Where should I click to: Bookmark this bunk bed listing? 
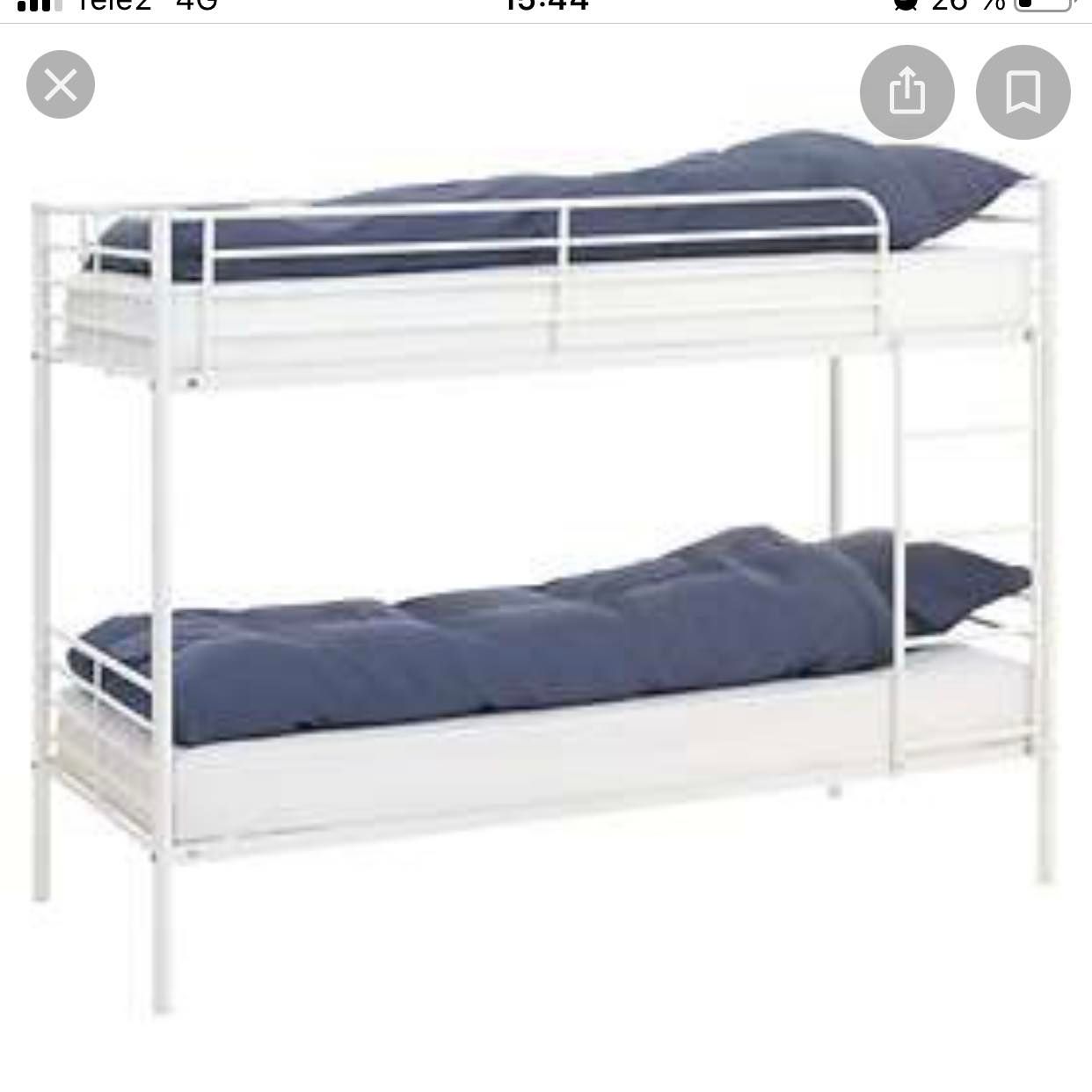point(1023,92)
